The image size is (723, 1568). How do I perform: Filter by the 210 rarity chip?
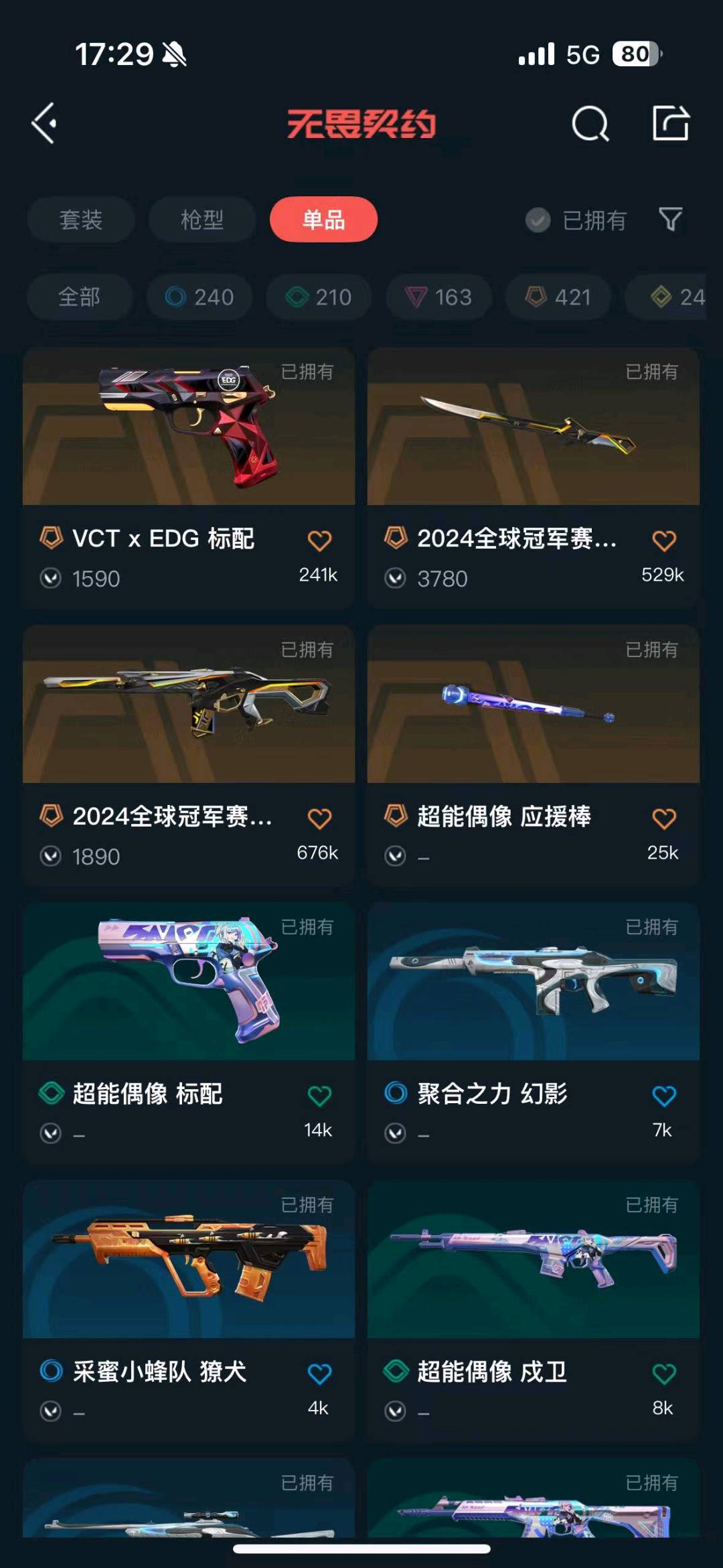[319, 297]
